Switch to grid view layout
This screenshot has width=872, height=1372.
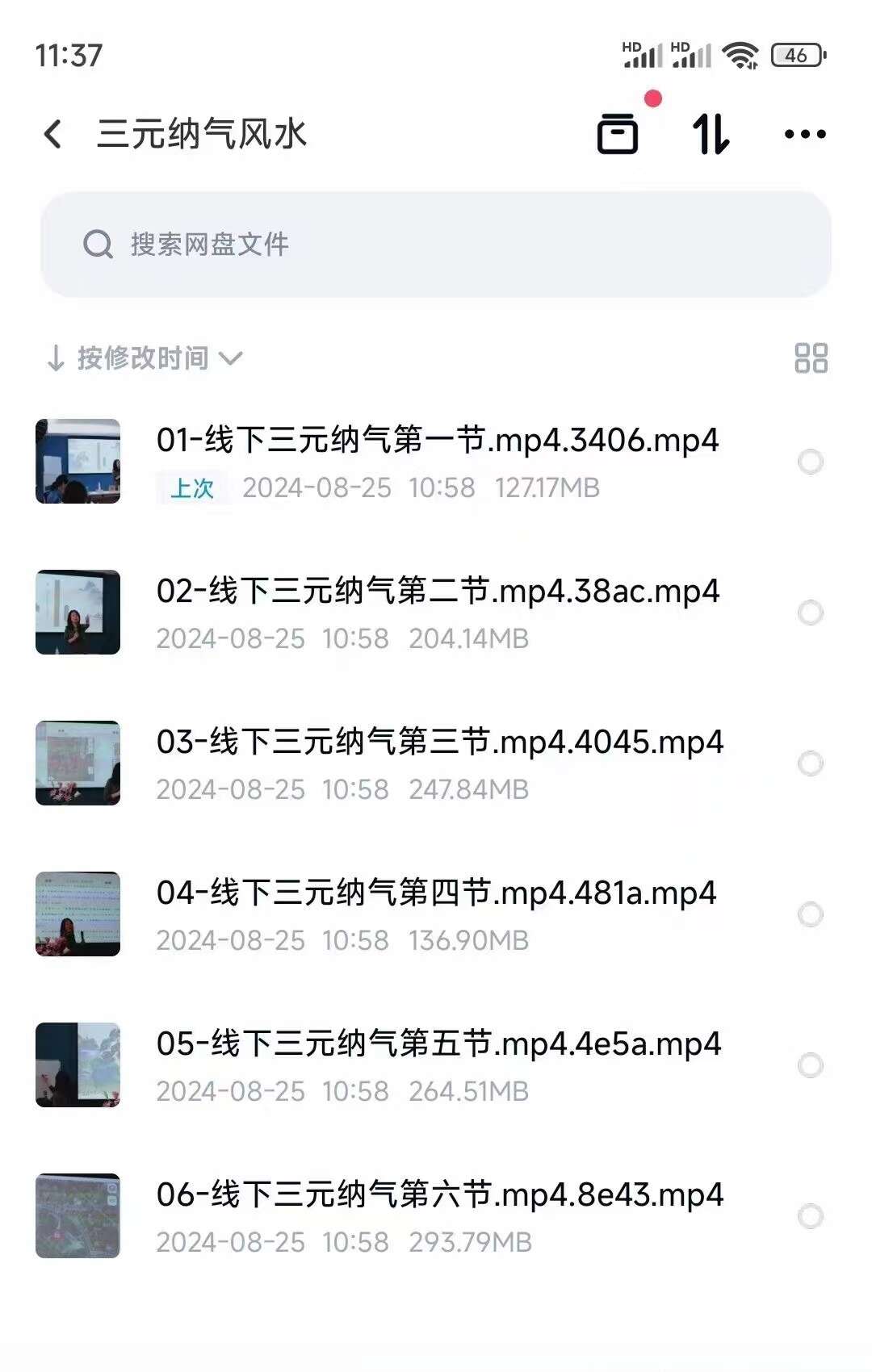811,358
